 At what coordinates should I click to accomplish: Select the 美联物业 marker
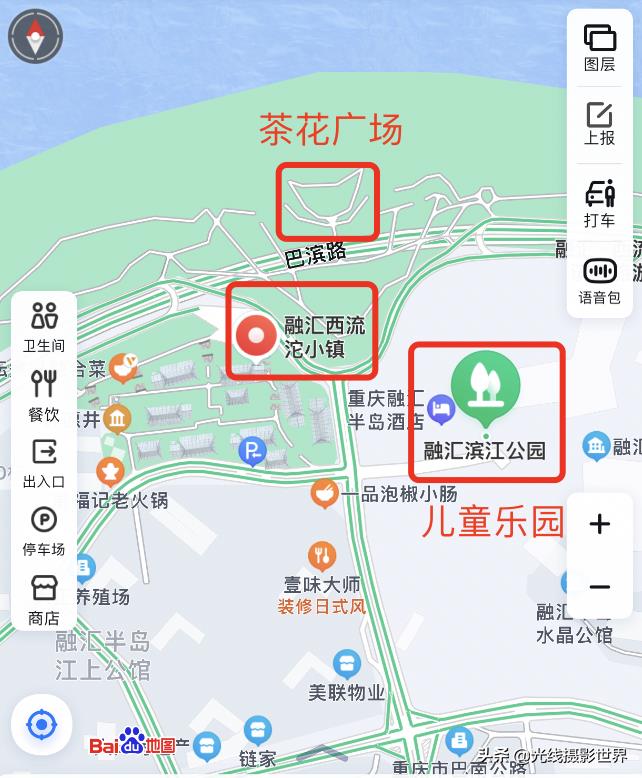coord(346,663)
